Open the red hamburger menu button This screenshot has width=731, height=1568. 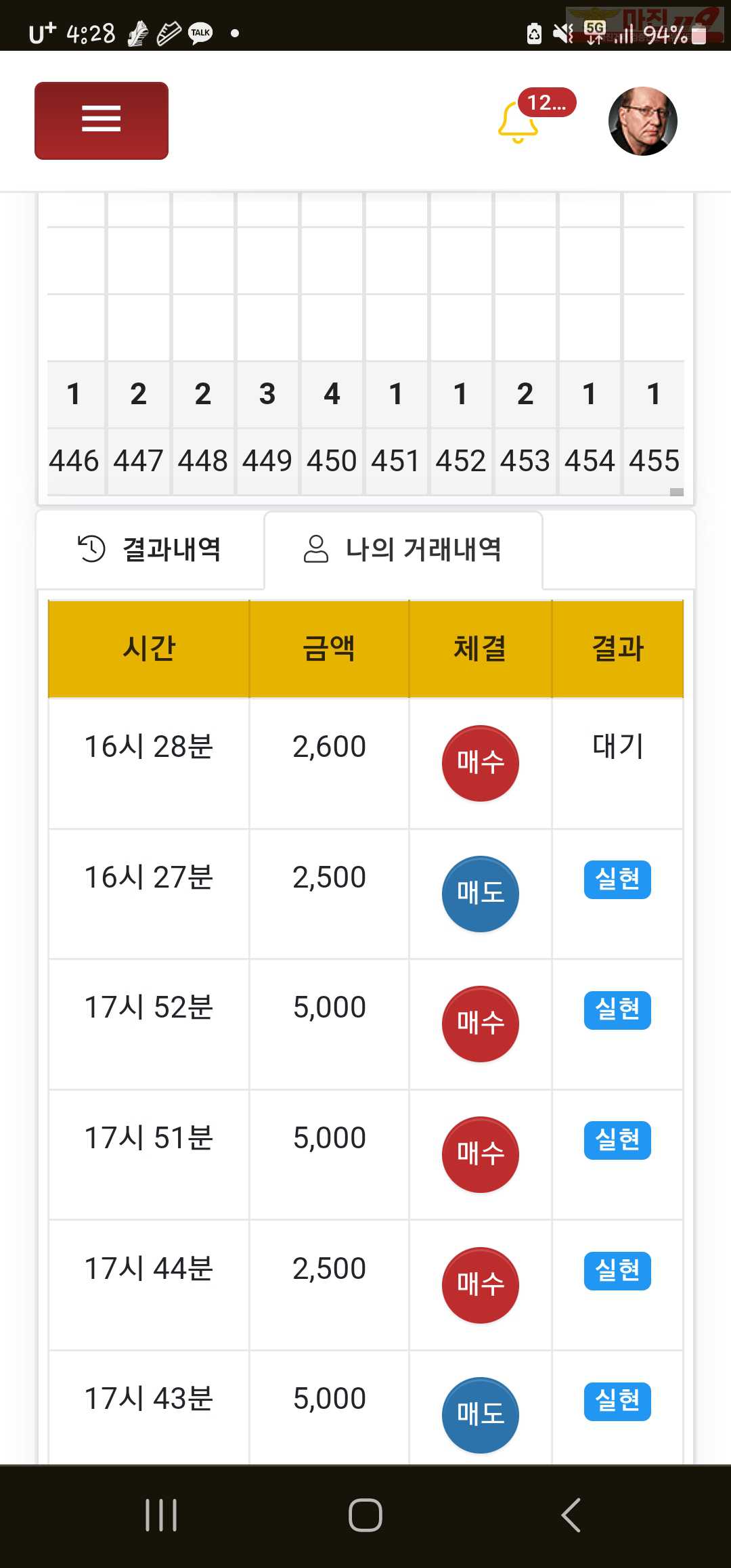(102, 121)
